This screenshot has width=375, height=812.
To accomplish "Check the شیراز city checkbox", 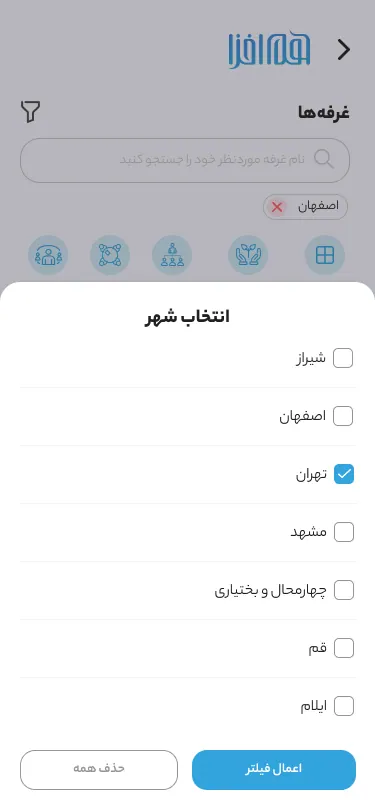I will pyautogui.click(x=343, y=358).
